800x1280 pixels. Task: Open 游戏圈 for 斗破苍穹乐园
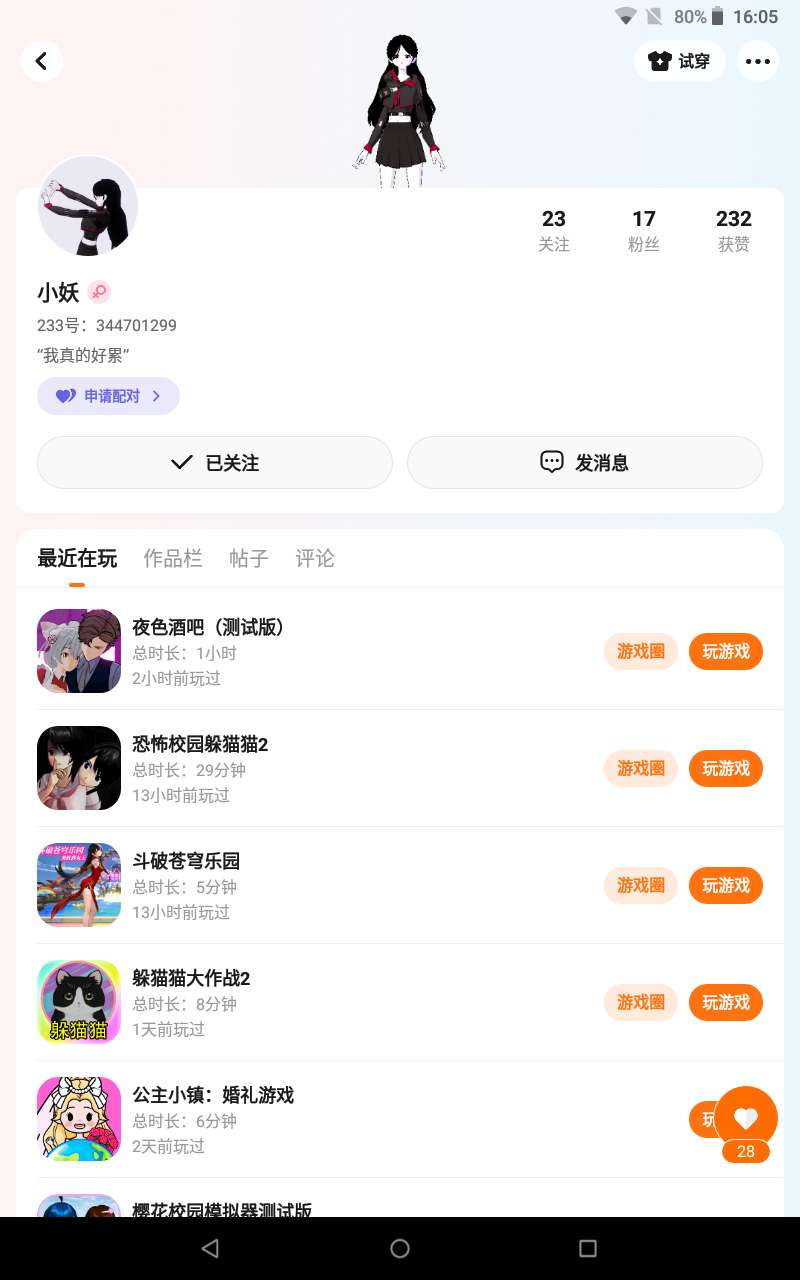tap(641, 886)
